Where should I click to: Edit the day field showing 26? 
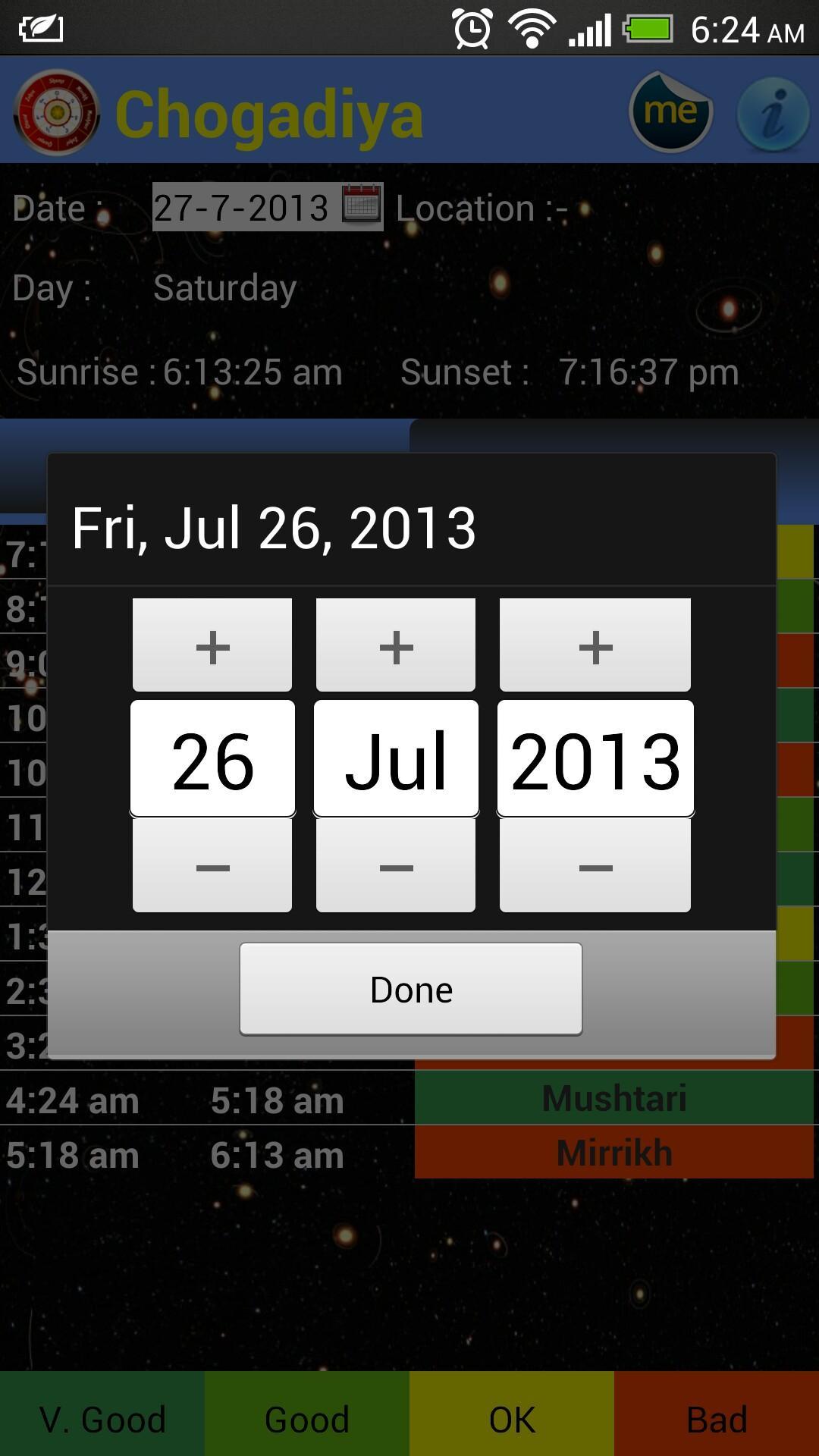pos(212,759)
